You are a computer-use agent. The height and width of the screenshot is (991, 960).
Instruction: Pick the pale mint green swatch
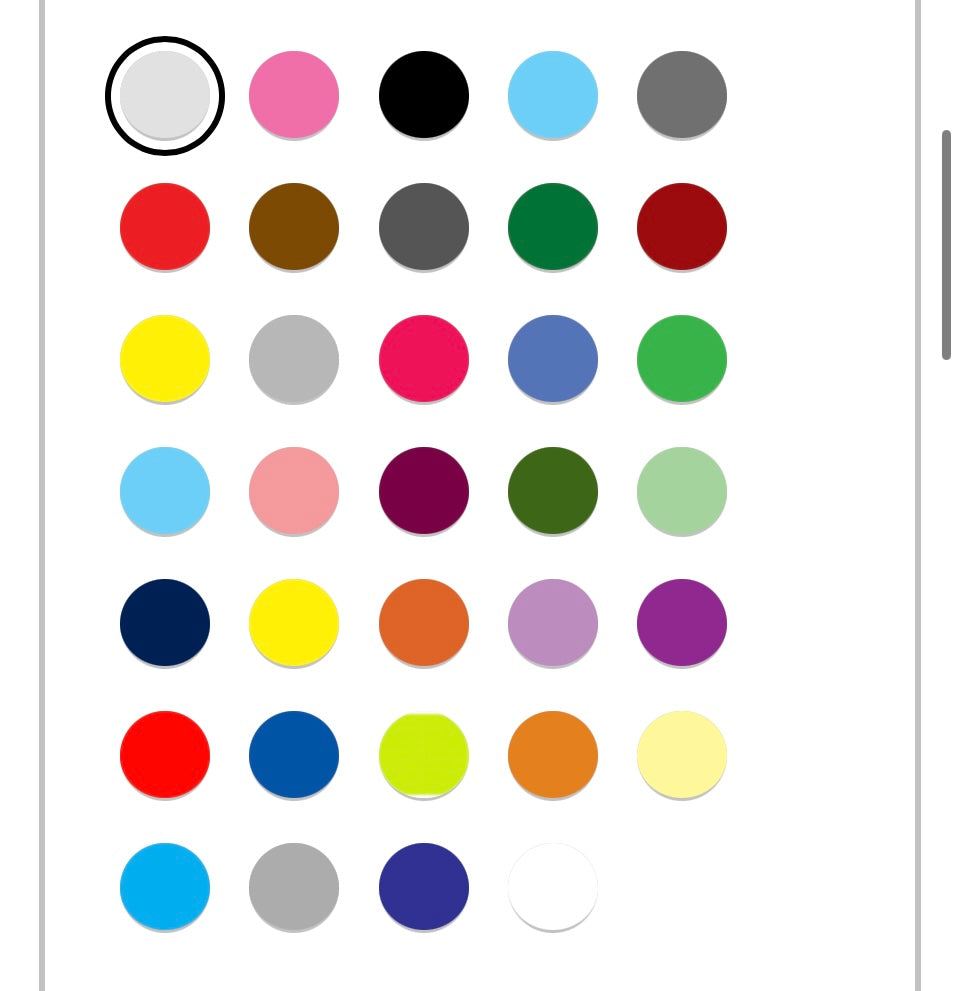pos(682,491)
